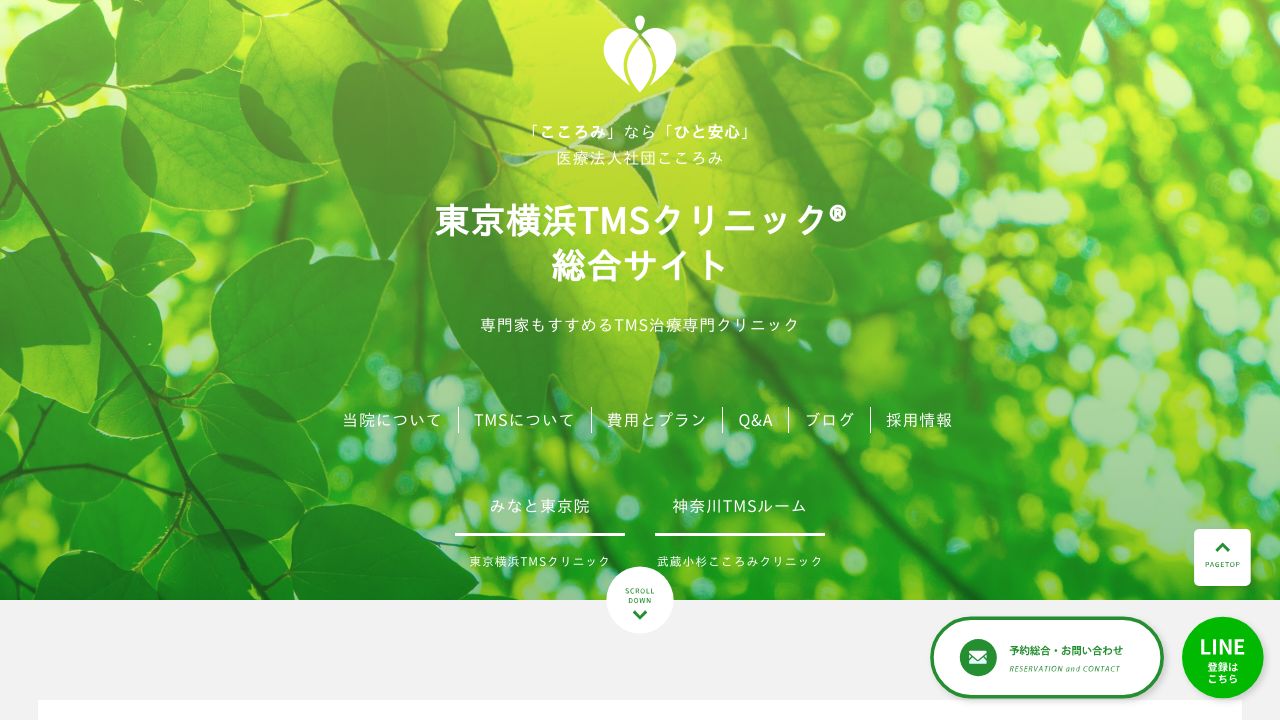Open 採用情報 recruitment info
The image size is (1280, 720).
click(x=919, y=420)
